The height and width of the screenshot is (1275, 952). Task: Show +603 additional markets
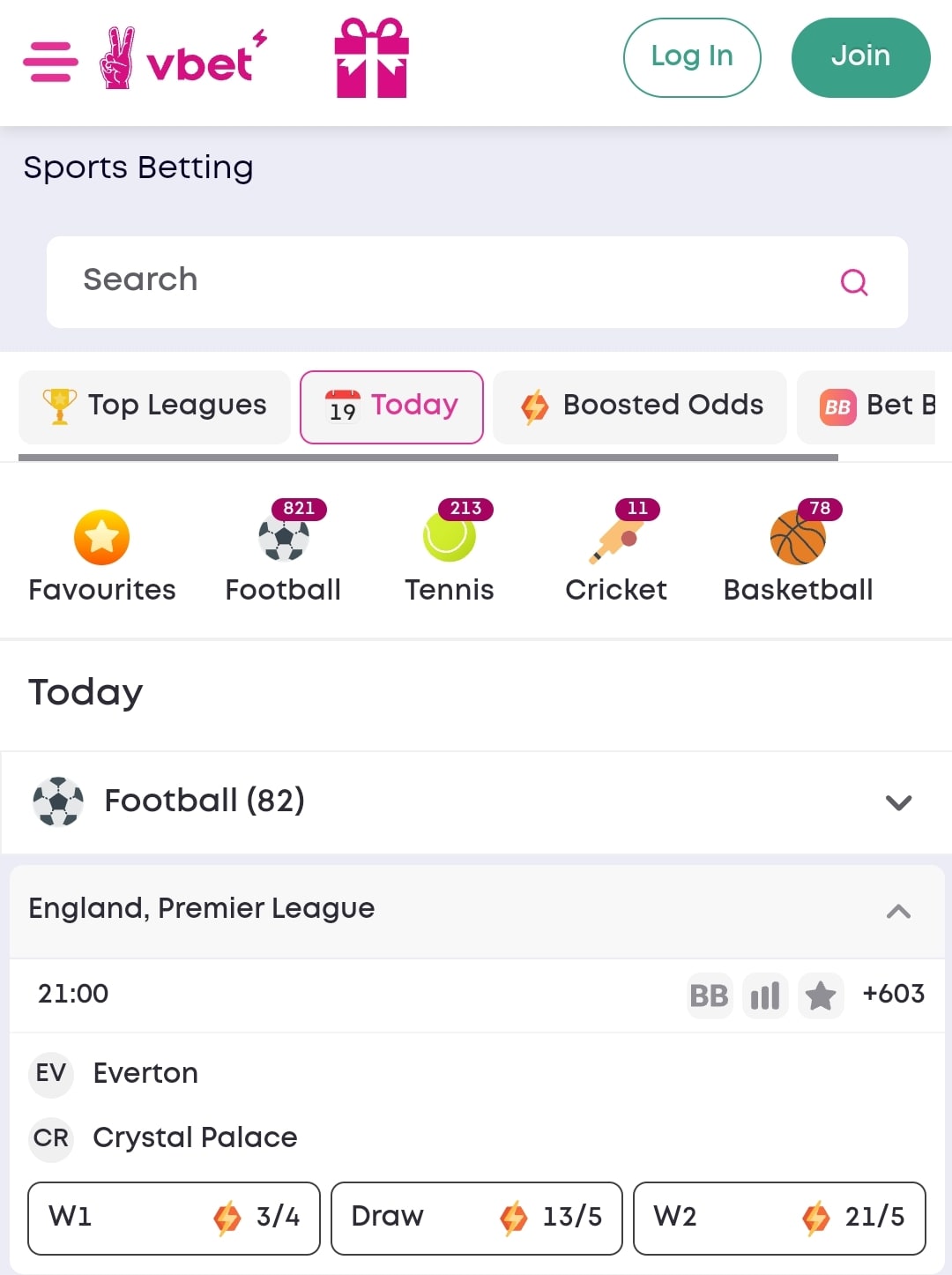point(894,995)
